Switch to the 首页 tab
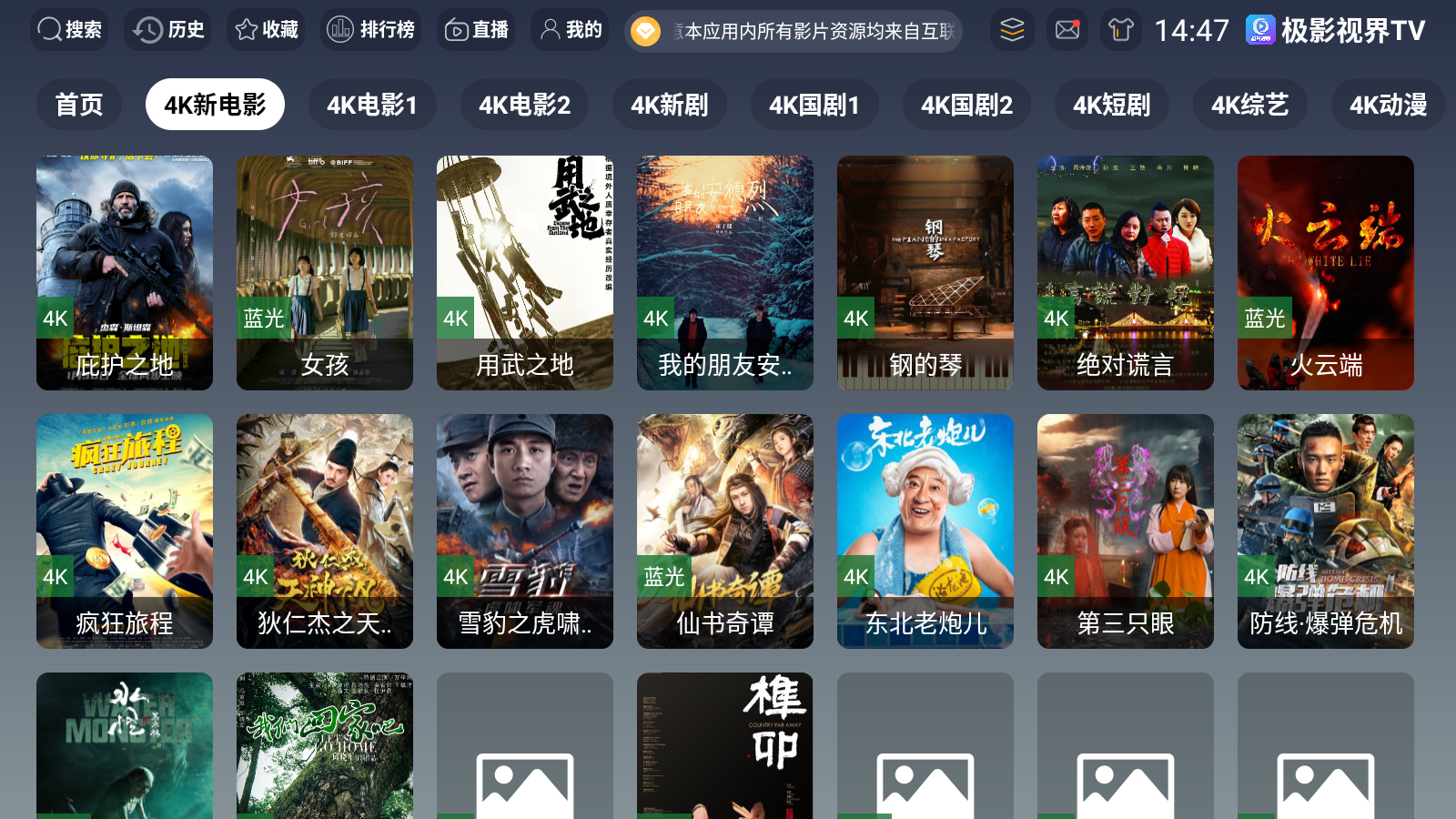The height and width of the screenshot is (819, 1456). pos(79,105)
